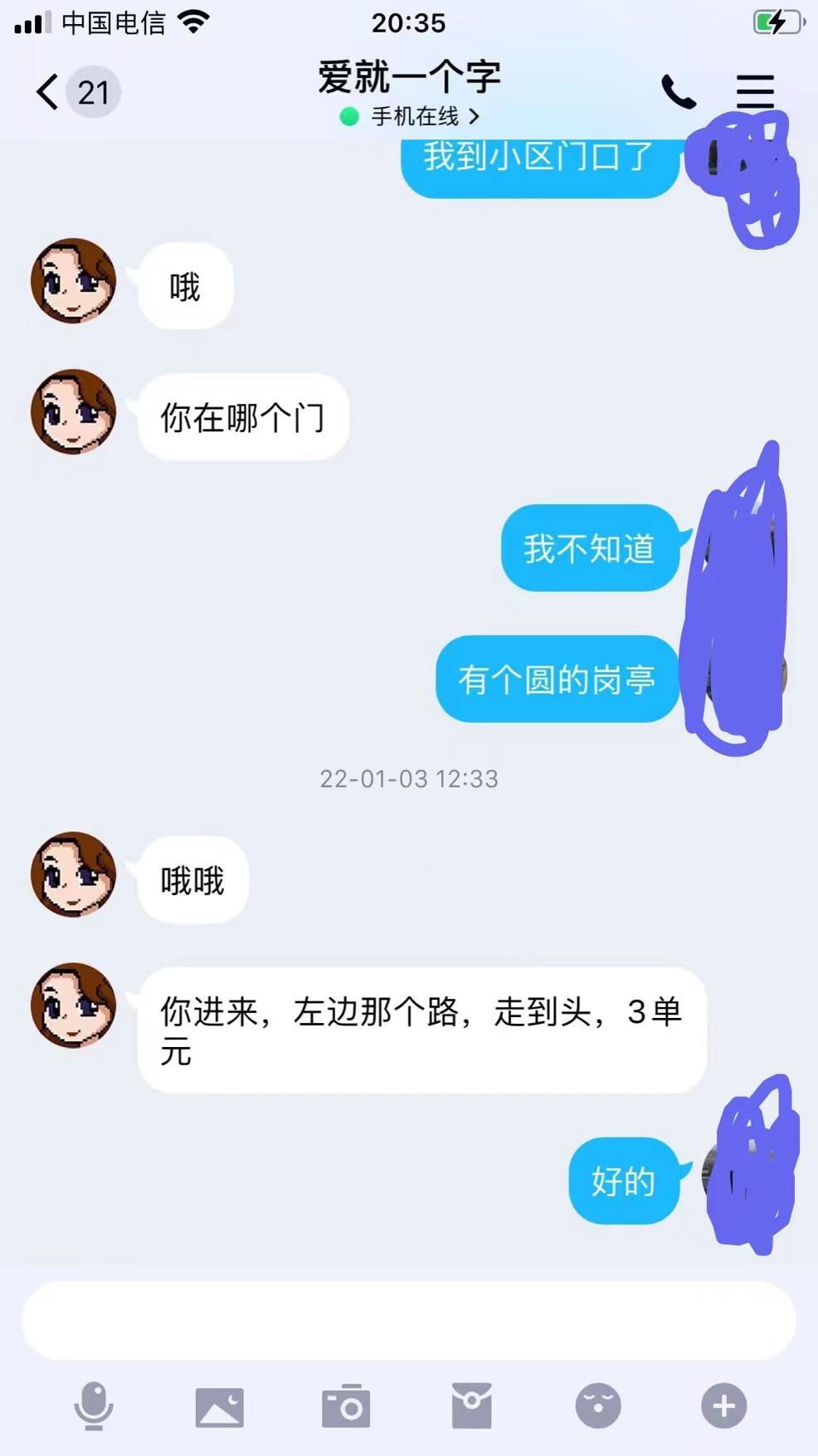Open the contact's avatar beside 你在哪个门
Viewport: 818px width, 1456px height.
[x=74, y=412]
